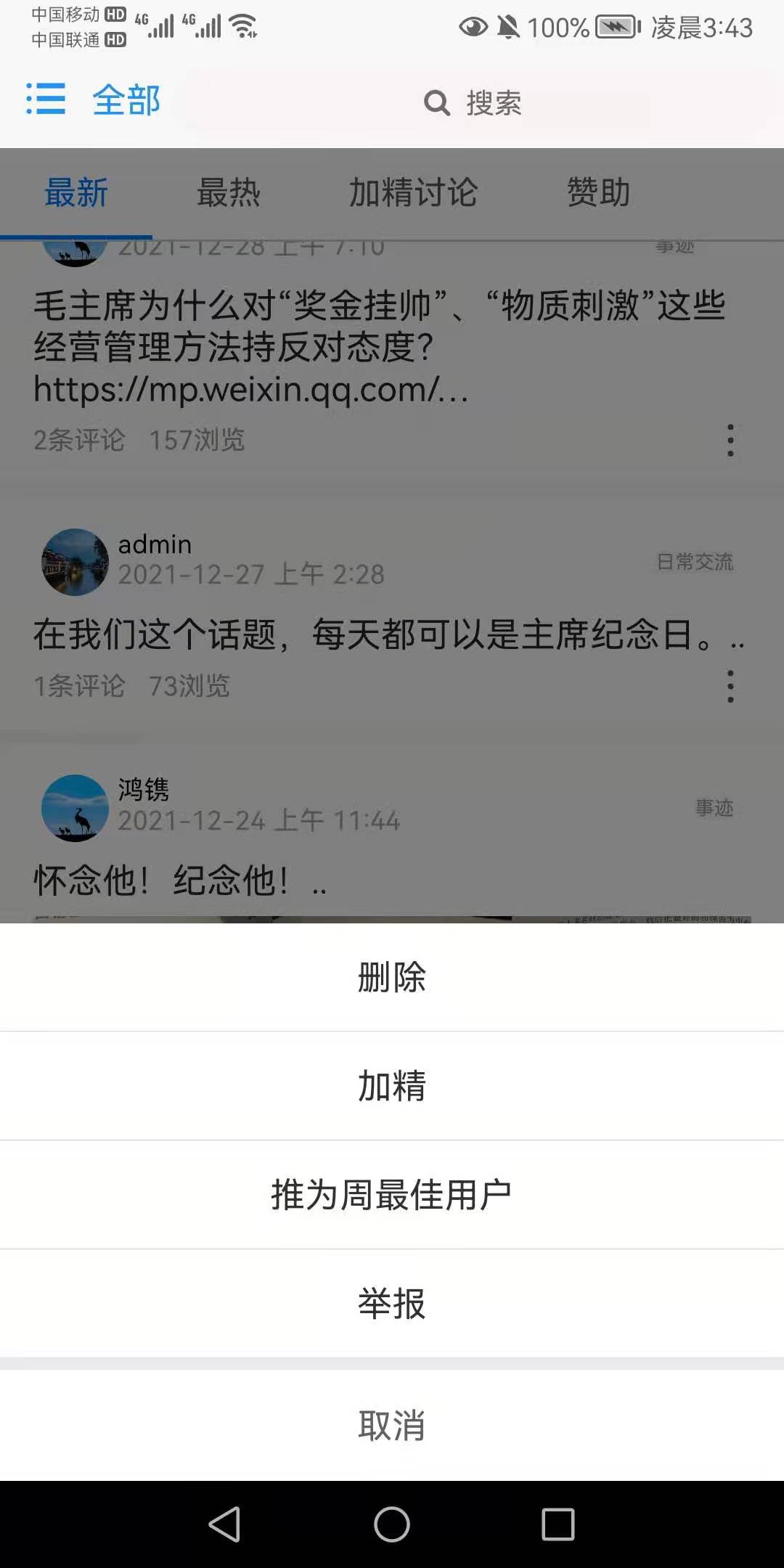Open more options for the 157浏览 post
The width and height of the screenshot is (784, 1568).
point(730,441)
